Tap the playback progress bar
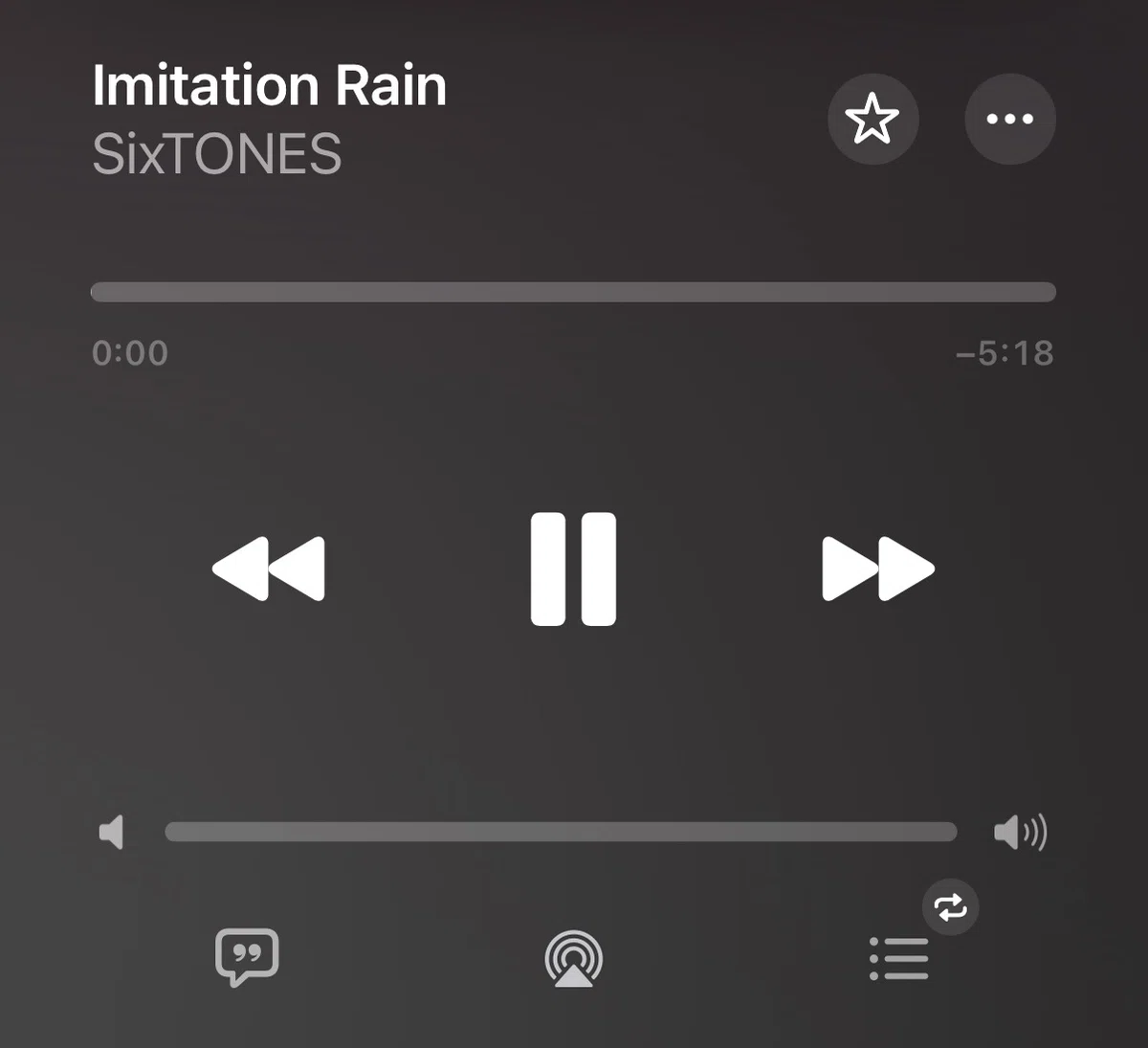 point(573,293)
